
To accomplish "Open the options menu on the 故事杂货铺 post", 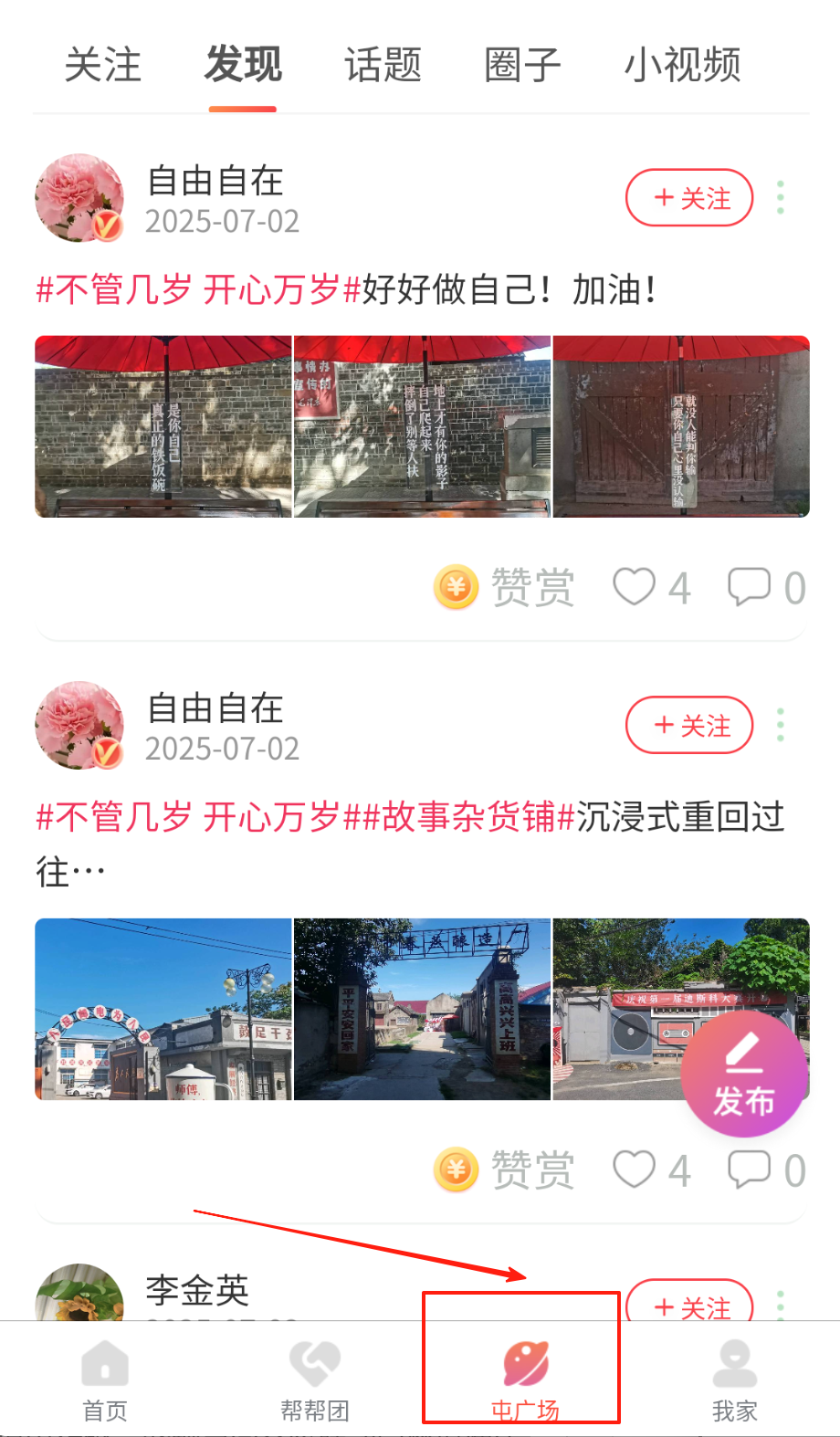I will click(x=781, y=726).
